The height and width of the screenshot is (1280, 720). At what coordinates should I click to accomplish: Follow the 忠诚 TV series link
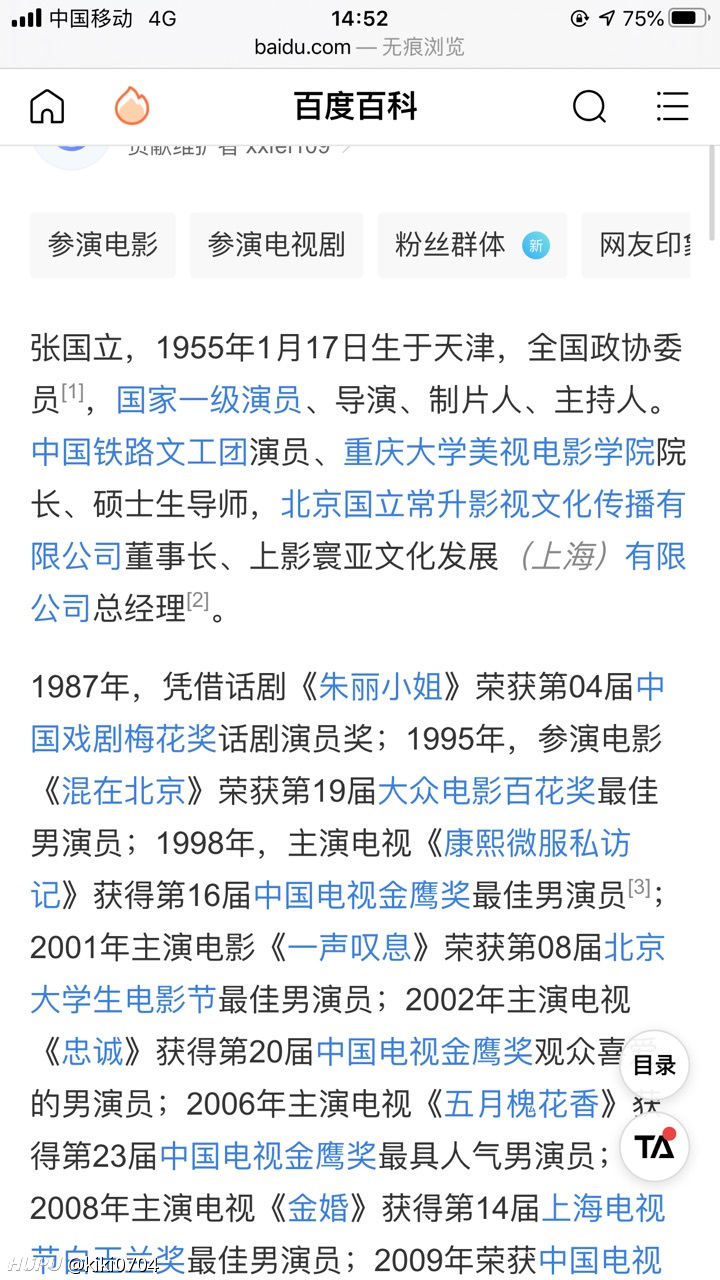(x=93, y=1051)
